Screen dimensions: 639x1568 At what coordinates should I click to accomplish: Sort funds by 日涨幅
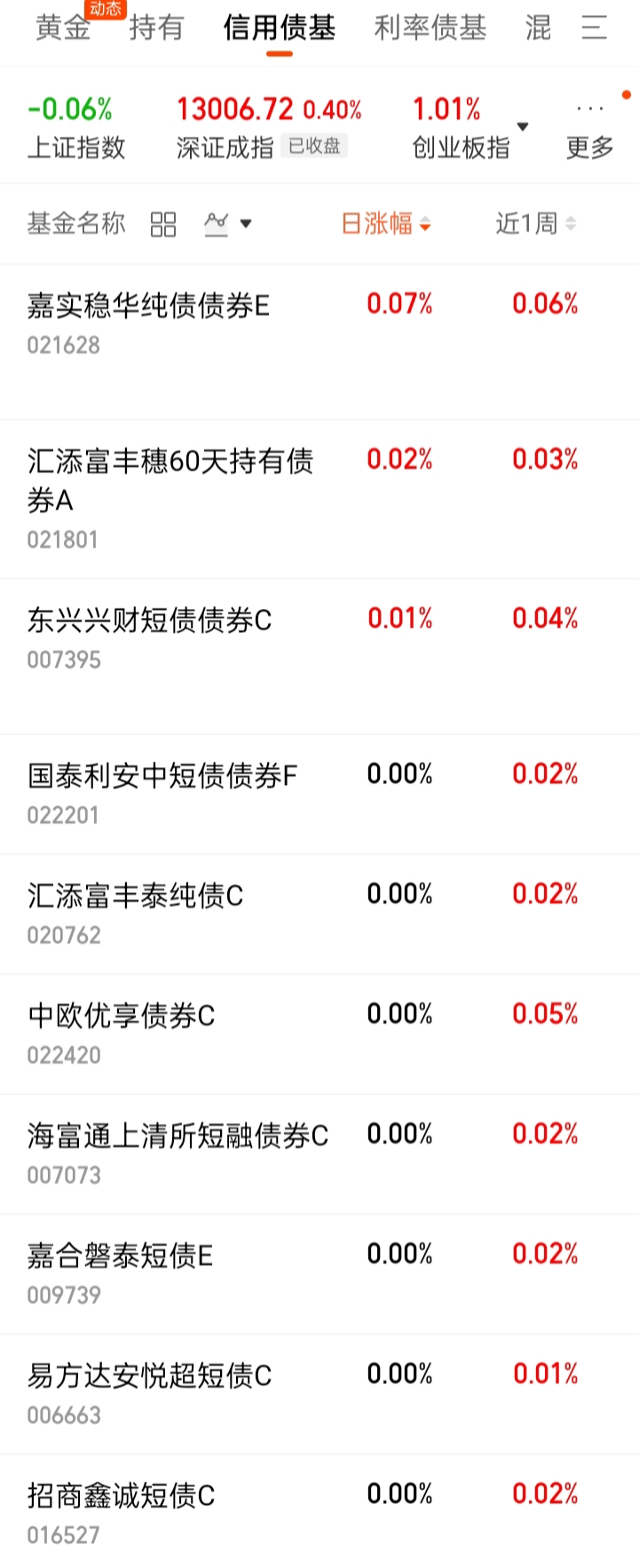pyautogui.click(x=386, y=224)
